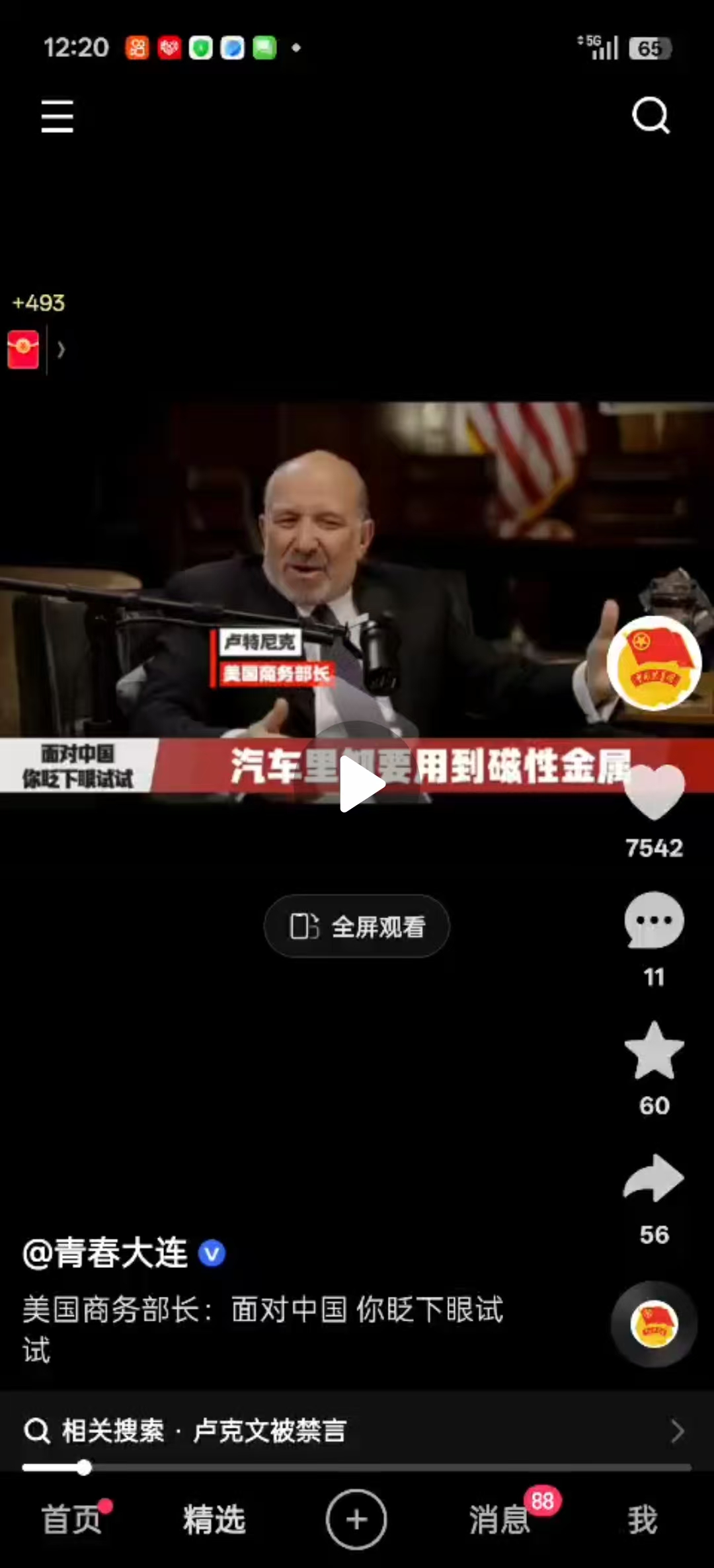Expand the arrow beside the red envelope
714x1568 pixels.
(x=61, y=350)
